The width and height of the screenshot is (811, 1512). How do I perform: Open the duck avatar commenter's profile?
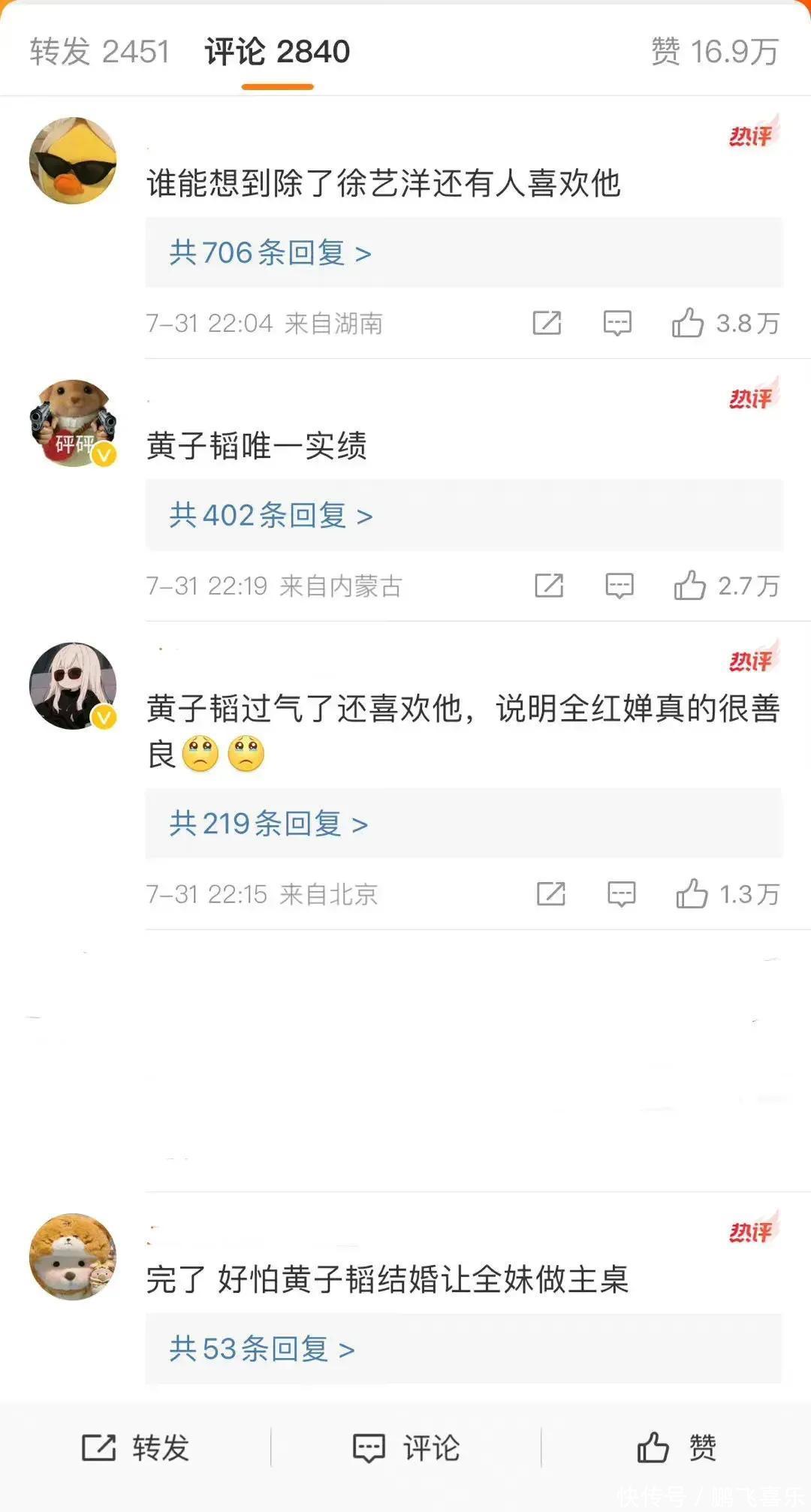click(73, 161)
